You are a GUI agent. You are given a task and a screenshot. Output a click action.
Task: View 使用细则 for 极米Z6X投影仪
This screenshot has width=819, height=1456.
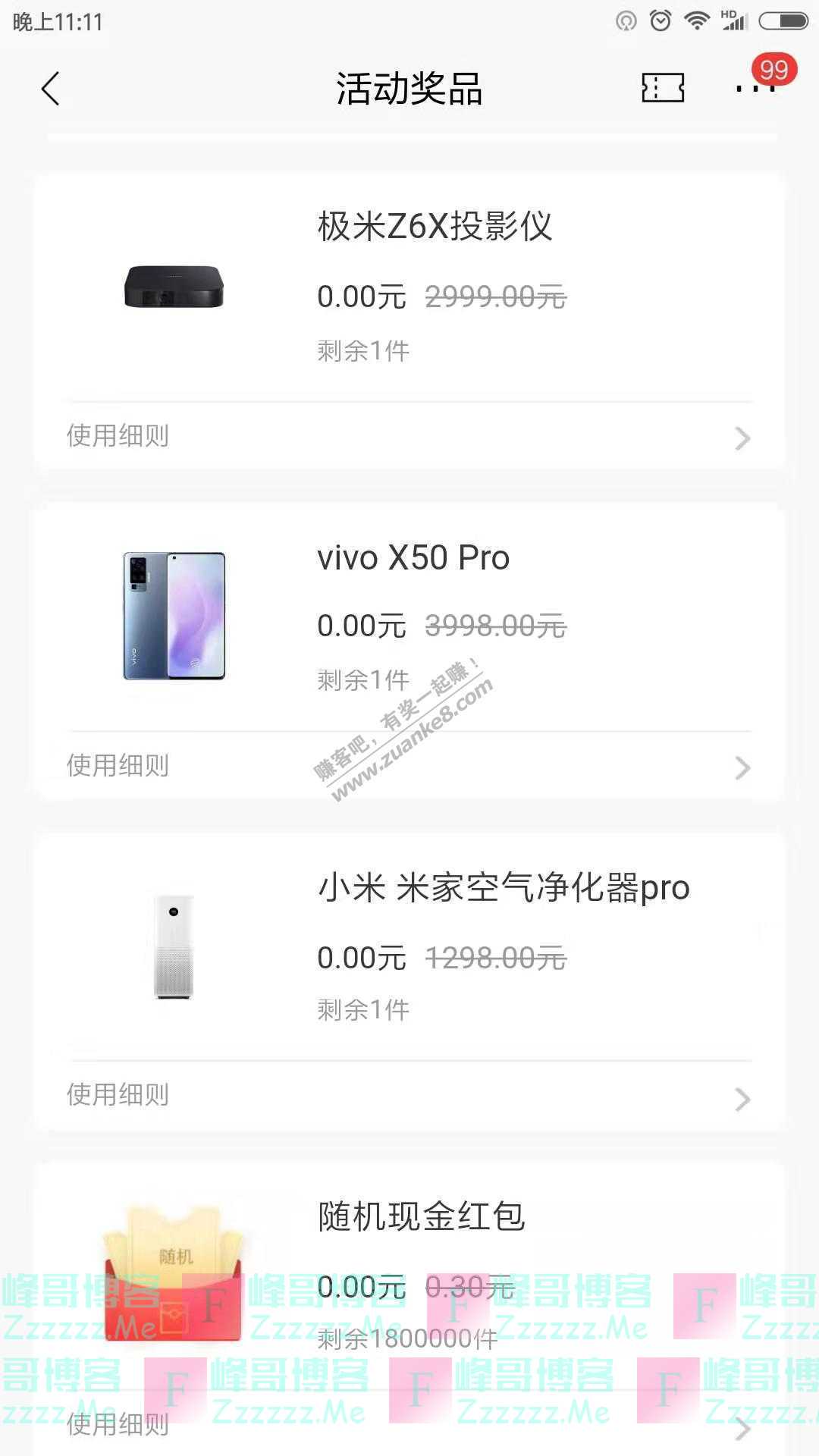pyautogui.click(x=409, y=437)
